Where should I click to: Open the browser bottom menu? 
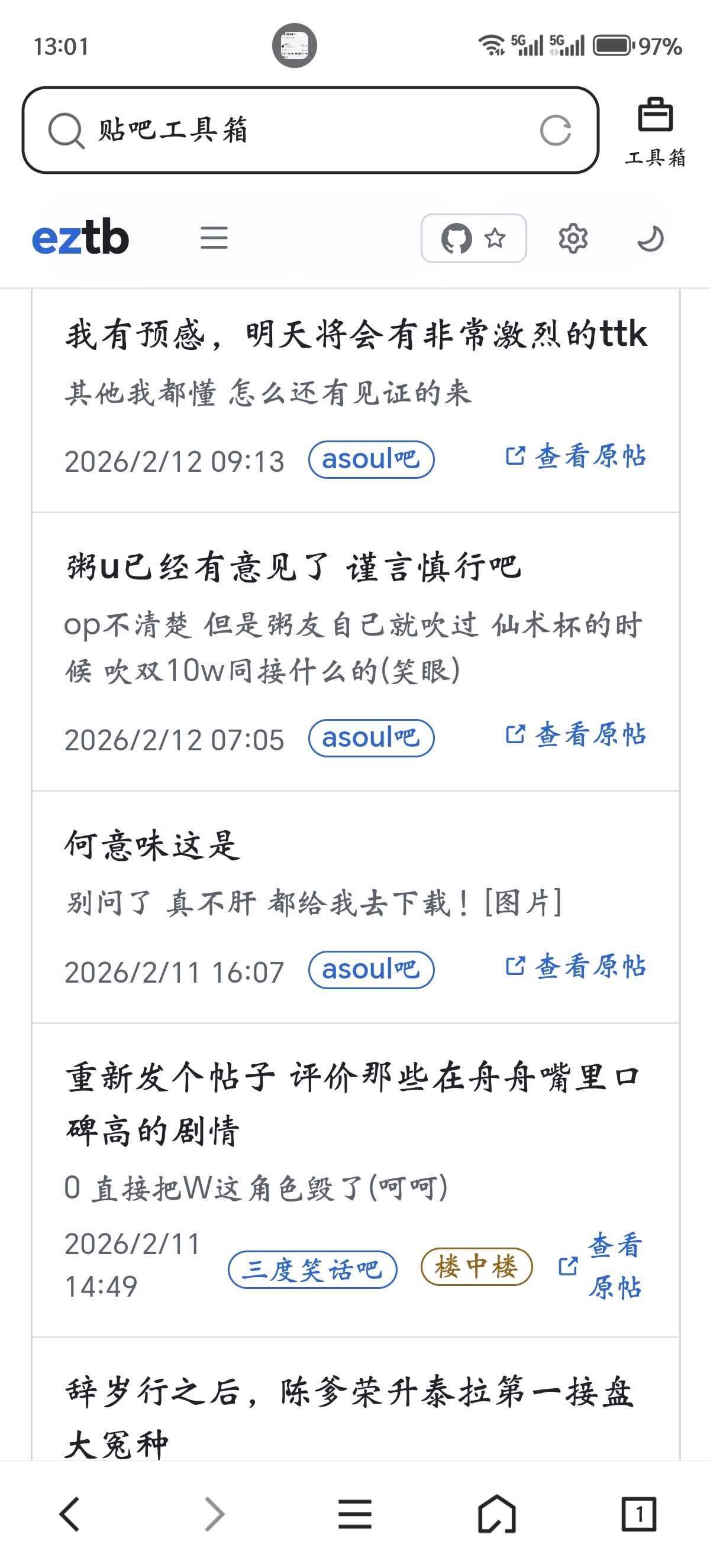click(x=355, y=1514)
